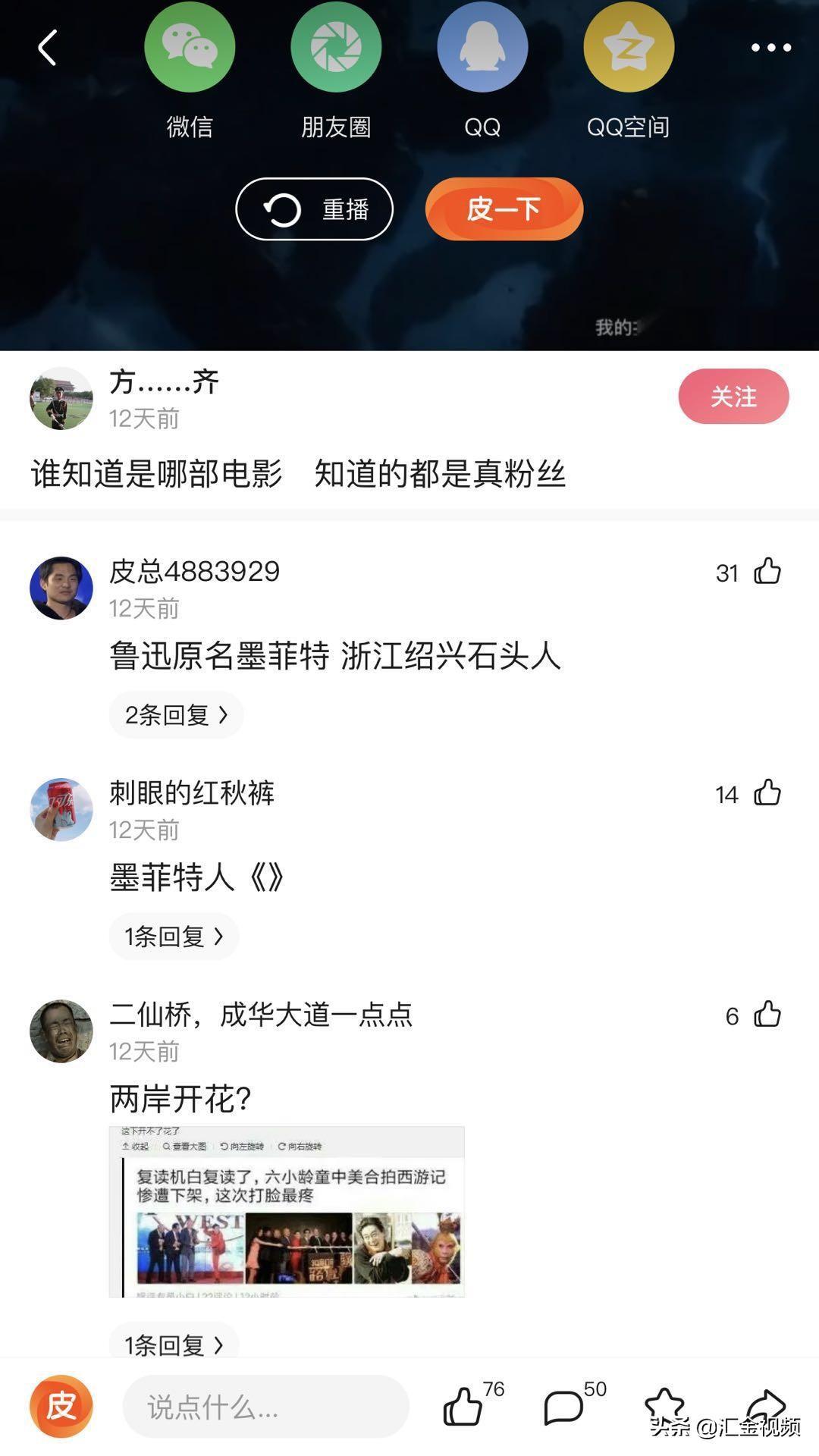Open the 50 comments bubble icon
Screen dimensions: 819x1456
point(563,1407)
